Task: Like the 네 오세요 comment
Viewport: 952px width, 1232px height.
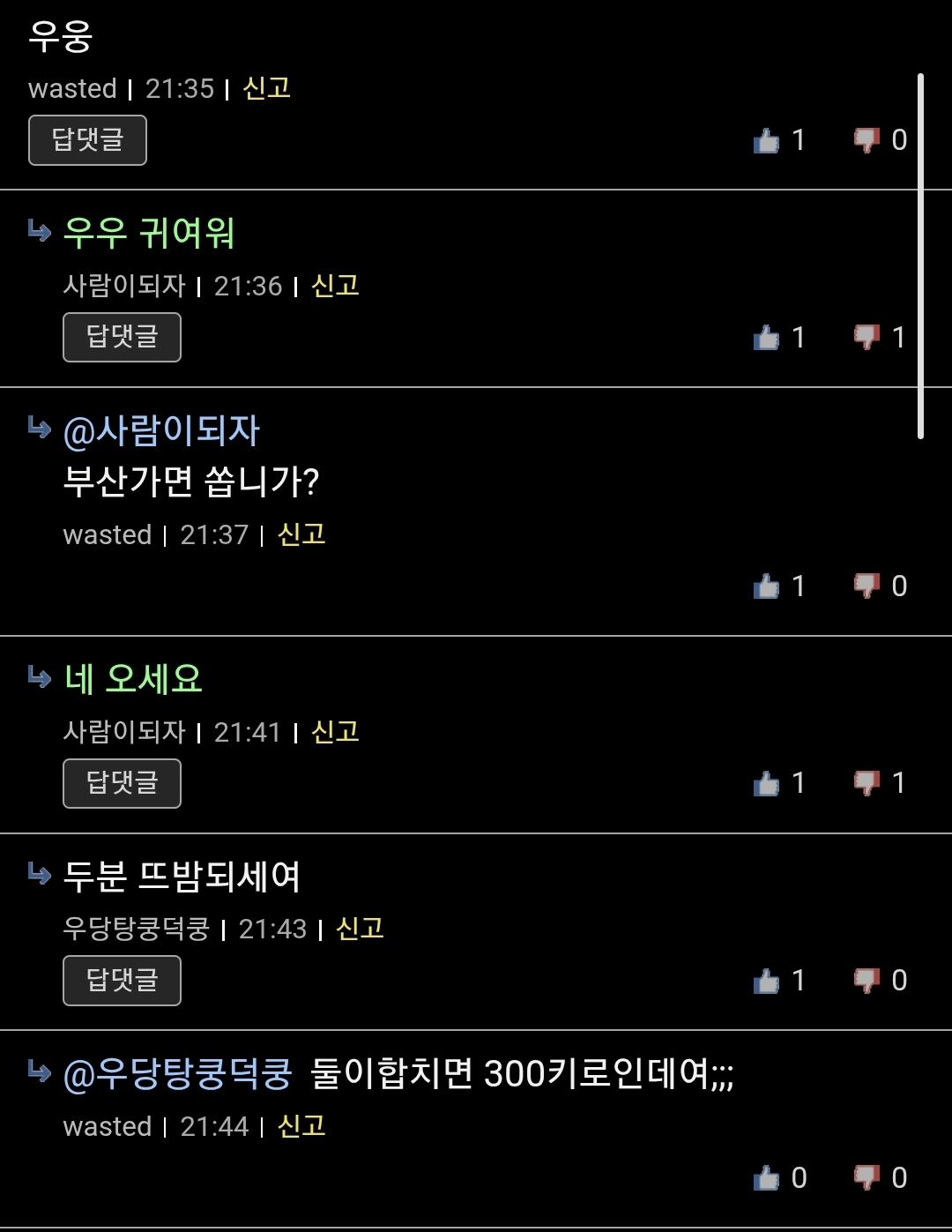Action: pos(767,783)
